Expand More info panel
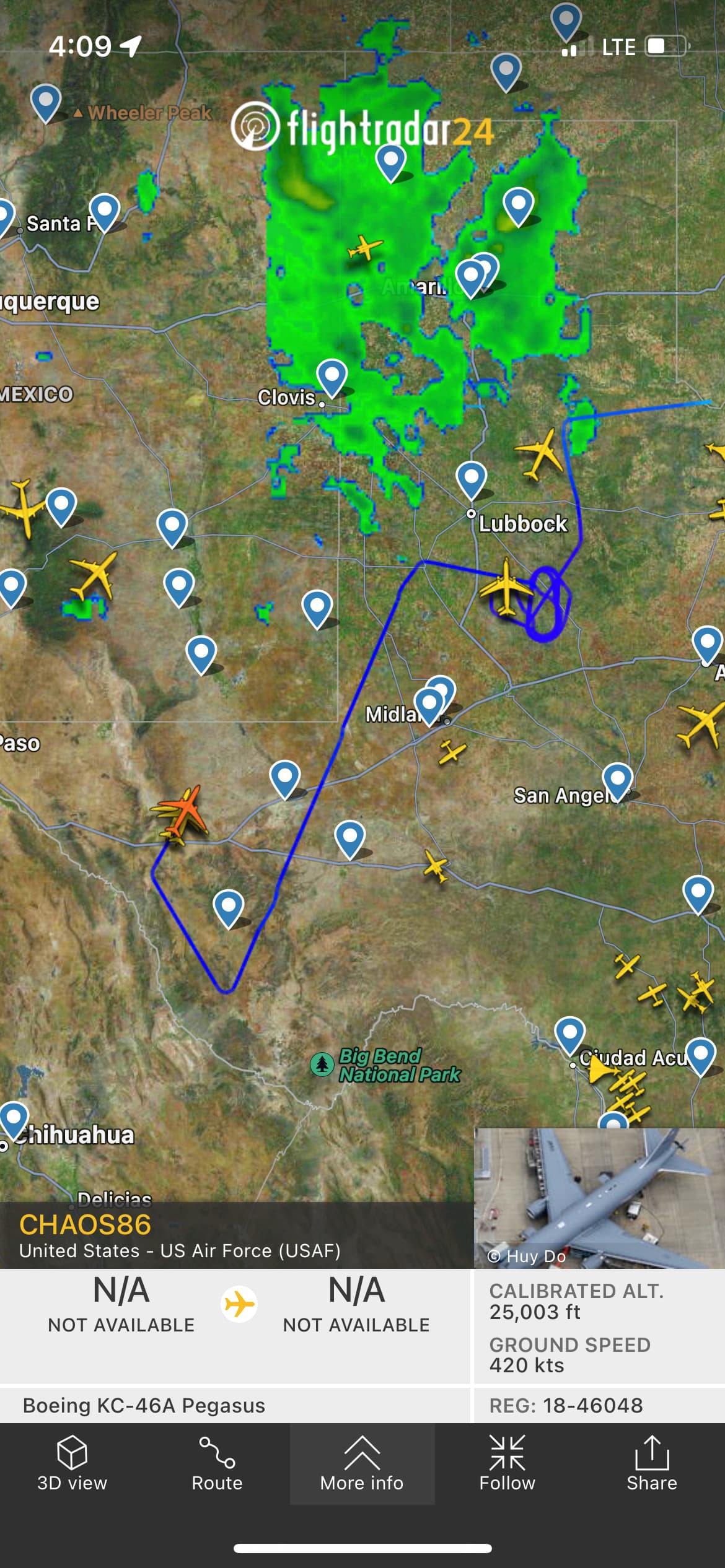This screenshot has height=1568, width=725. [x=362, y=1464]
